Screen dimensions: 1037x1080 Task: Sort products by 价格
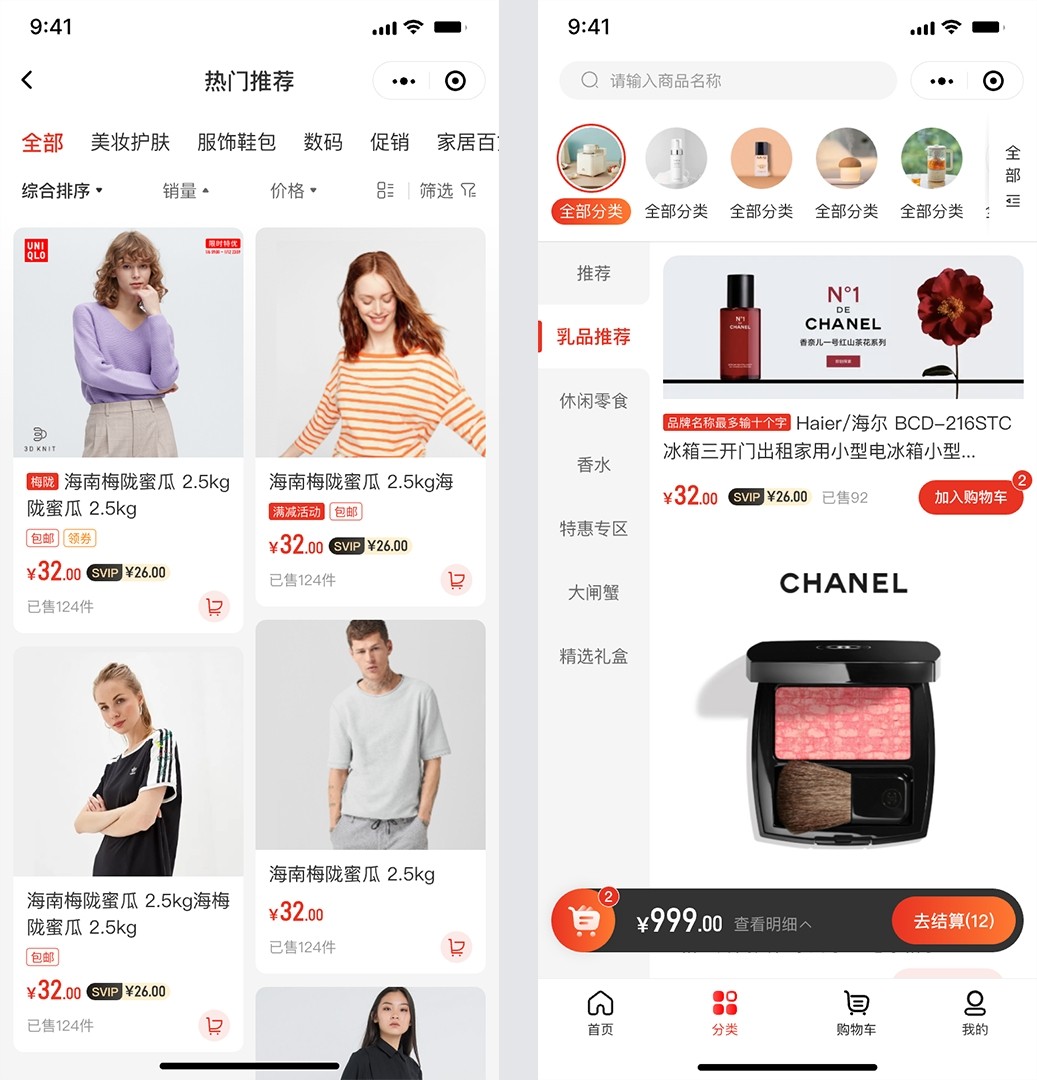pyautogui.click(x=293, y=190)
